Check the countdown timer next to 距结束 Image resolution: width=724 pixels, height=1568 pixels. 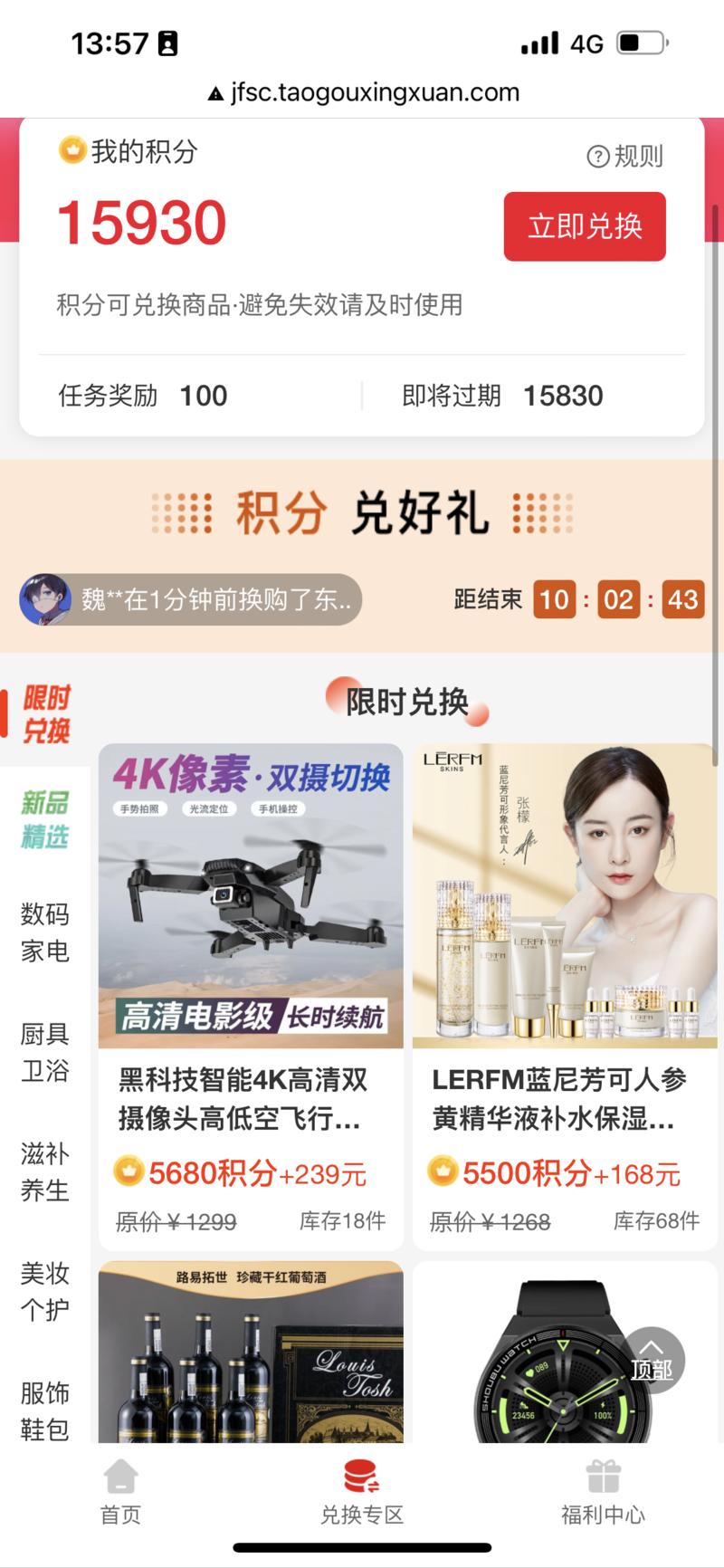click(619, 599)
